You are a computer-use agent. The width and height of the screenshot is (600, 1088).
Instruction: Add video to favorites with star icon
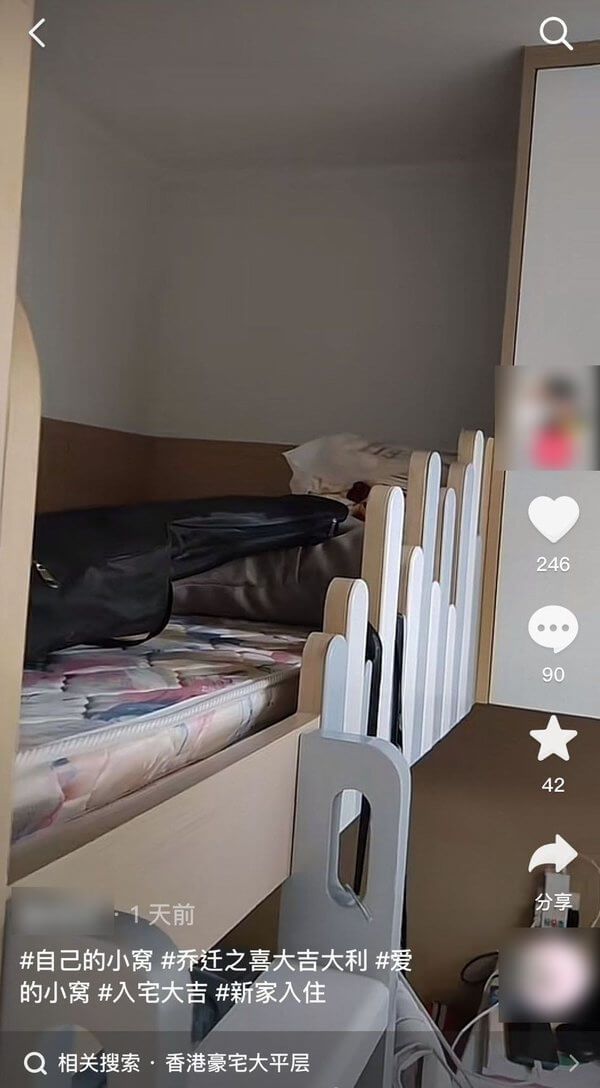coord(553,738)
